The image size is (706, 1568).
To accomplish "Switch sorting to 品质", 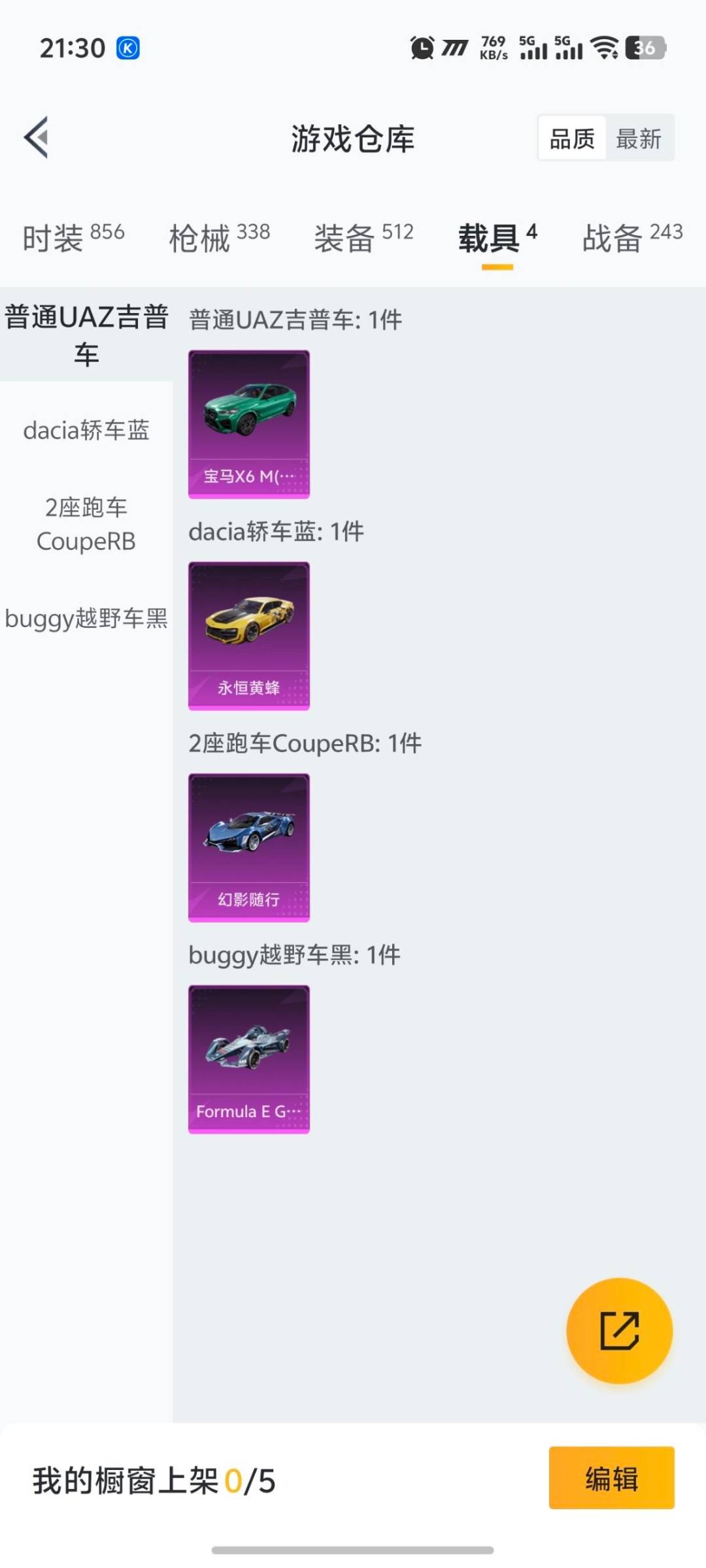I will [x=571, y=139].
